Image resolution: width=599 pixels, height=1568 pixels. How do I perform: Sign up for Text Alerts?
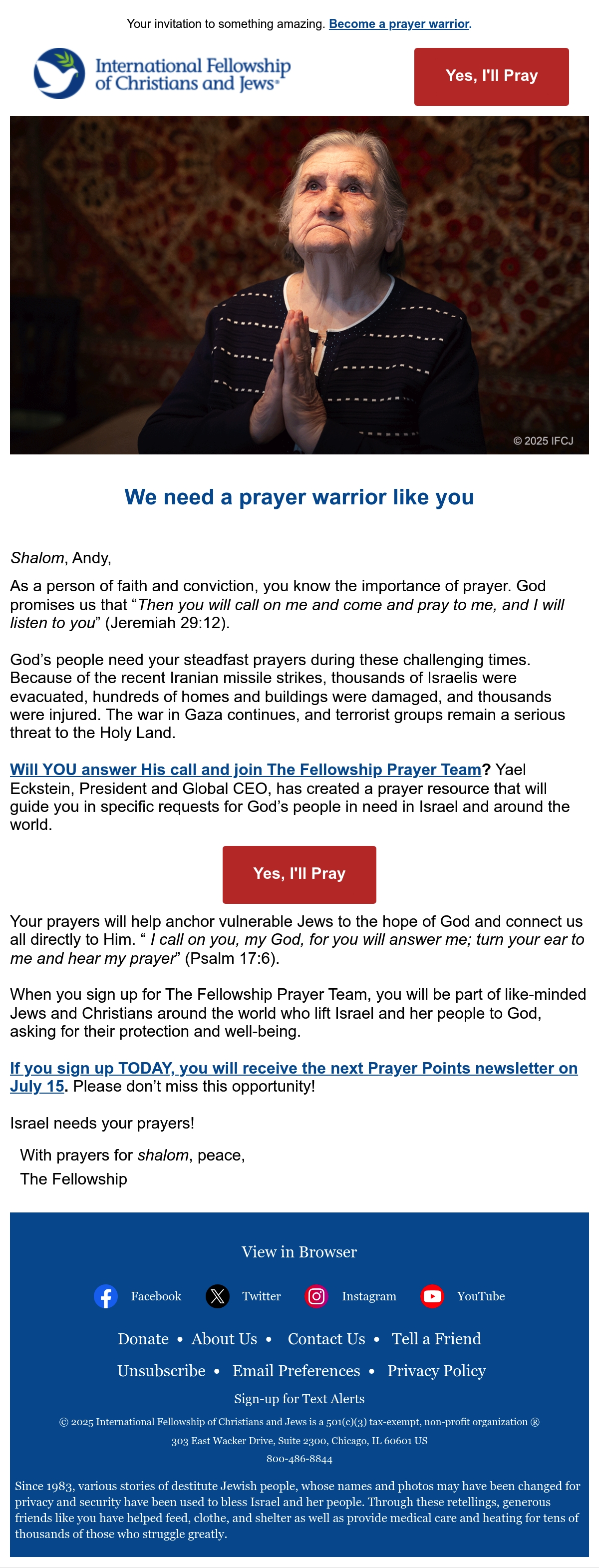tap(299, 1399)
